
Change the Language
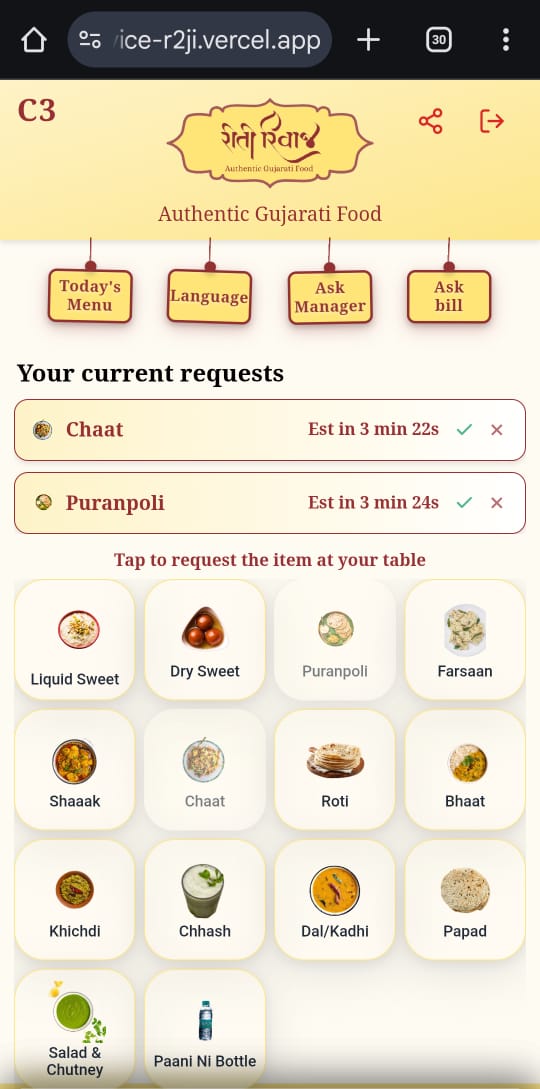click(x=210, y=297)
